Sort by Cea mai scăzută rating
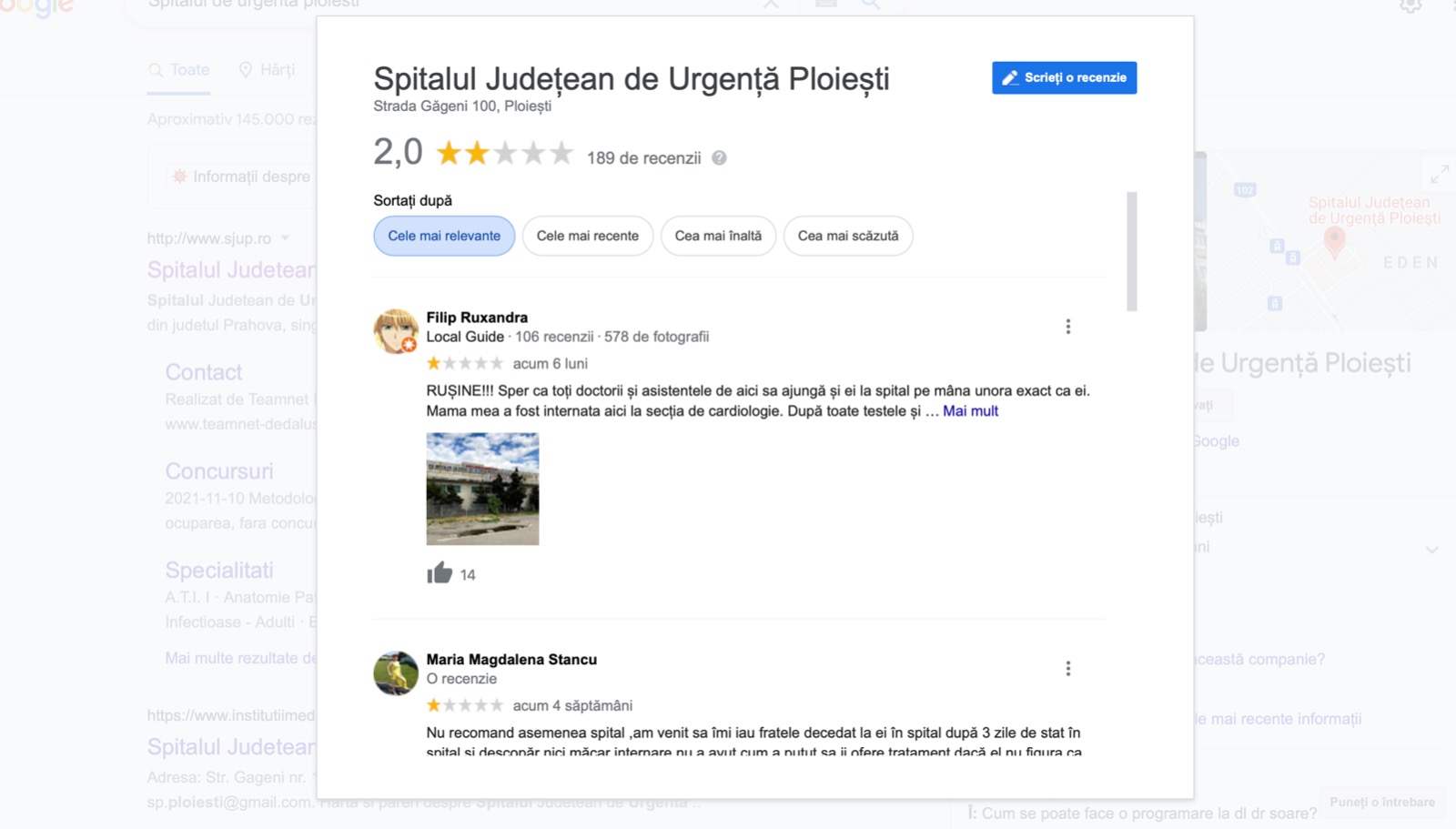The height and width of the screenshot is (829, 1456). click(x=847, y=236)
